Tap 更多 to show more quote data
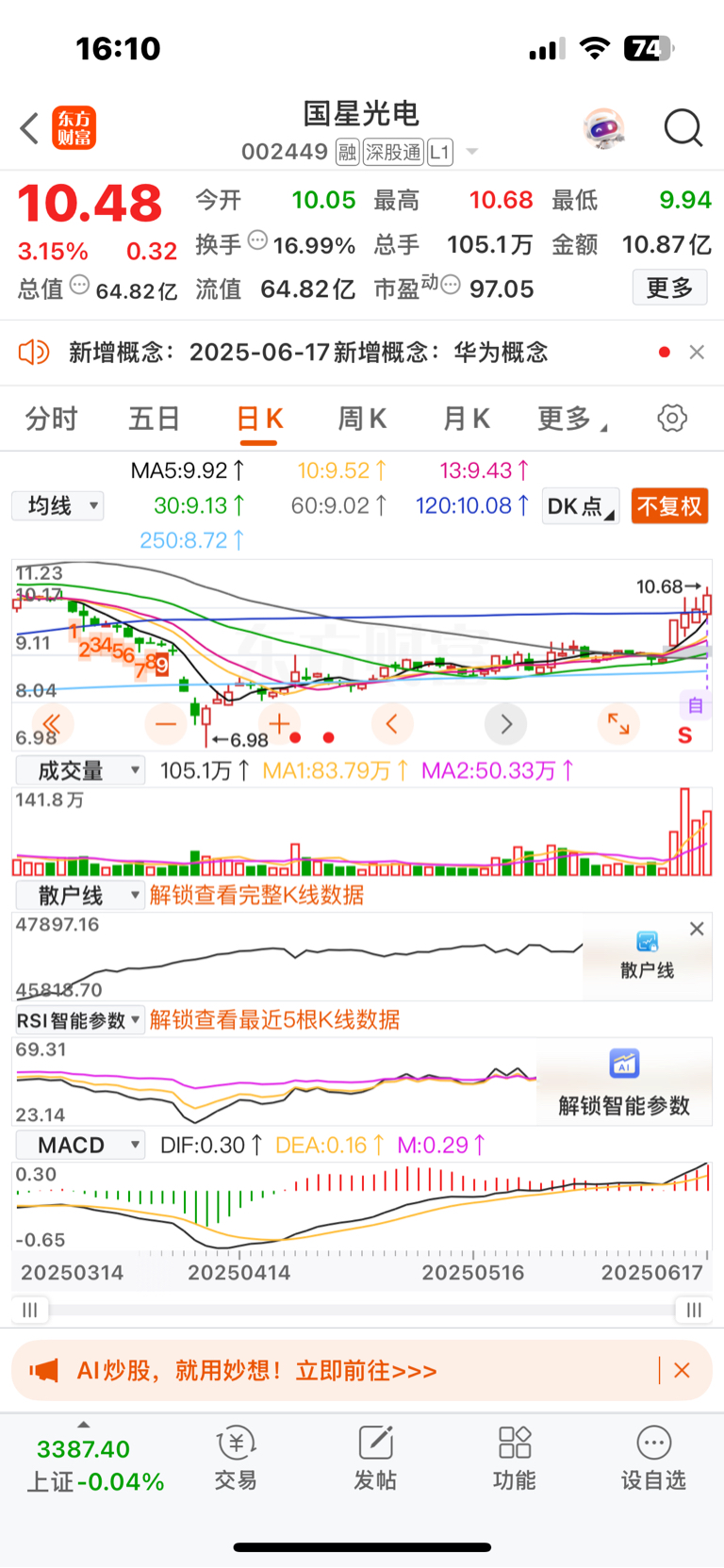724x1568 pixels. (669, 288)
